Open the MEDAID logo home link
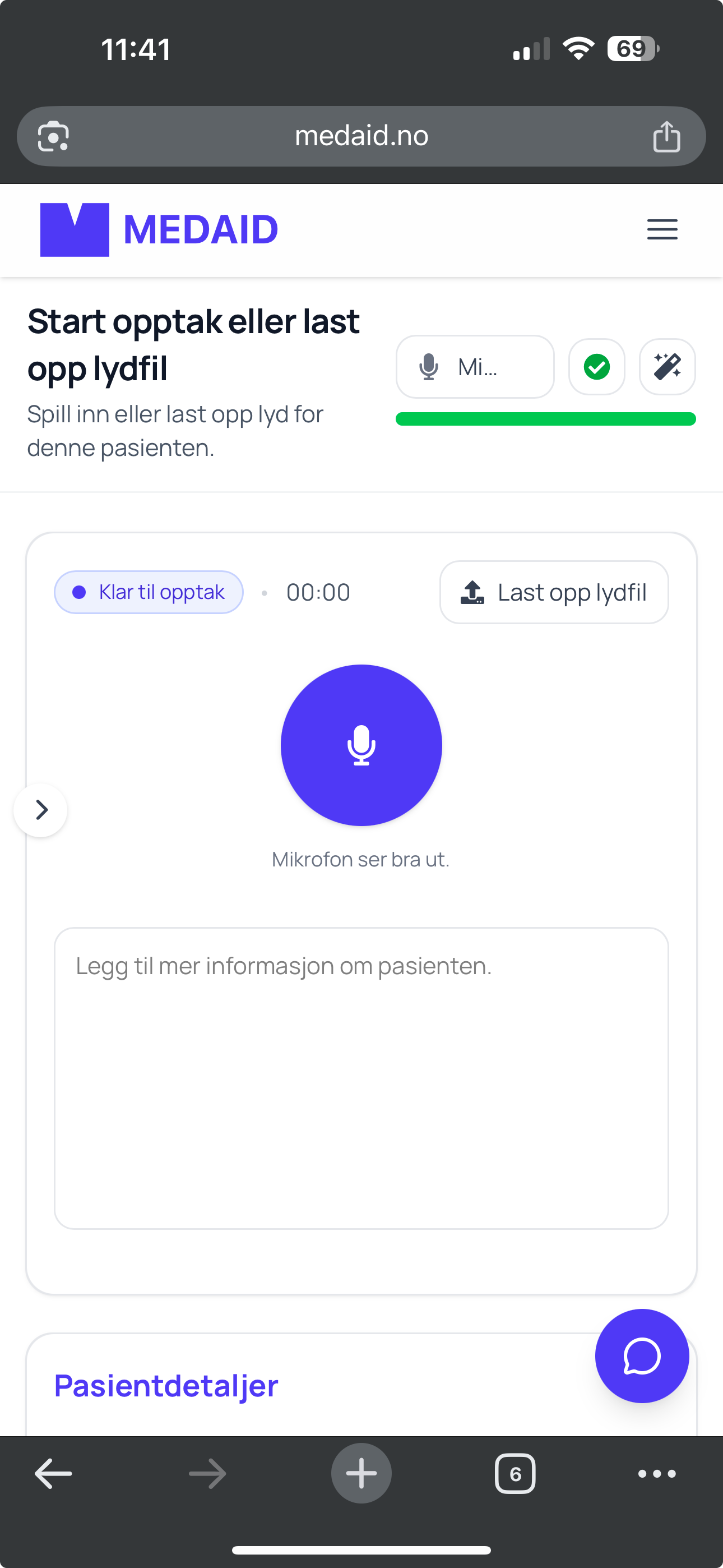The width and height of the screenshot is (723, 1568). pos(158,229)
